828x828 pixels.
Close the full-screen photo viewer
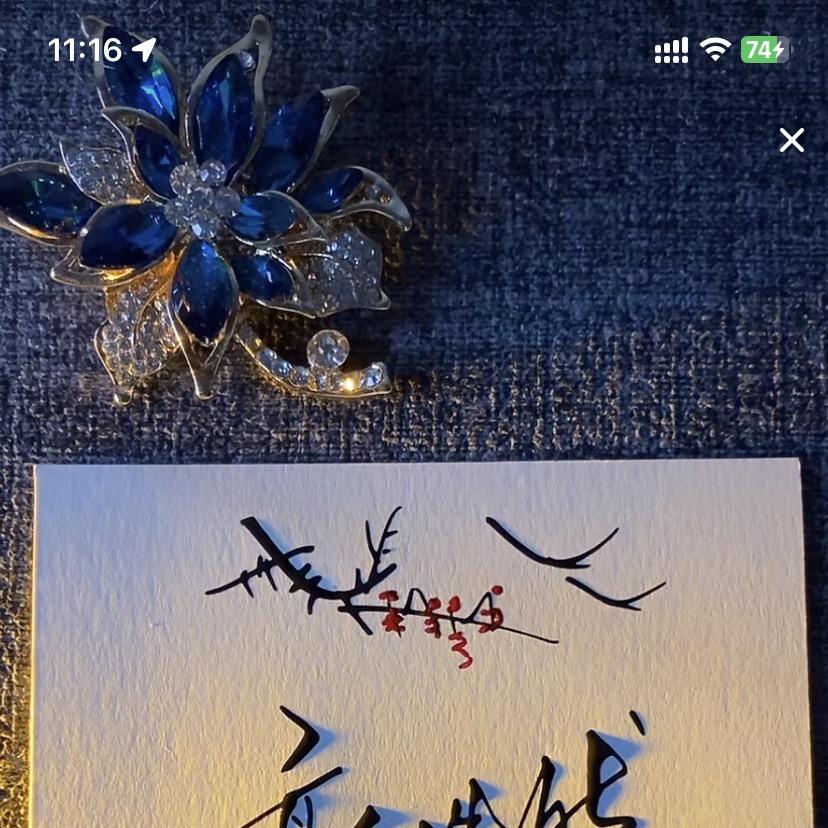click(792, 140)
